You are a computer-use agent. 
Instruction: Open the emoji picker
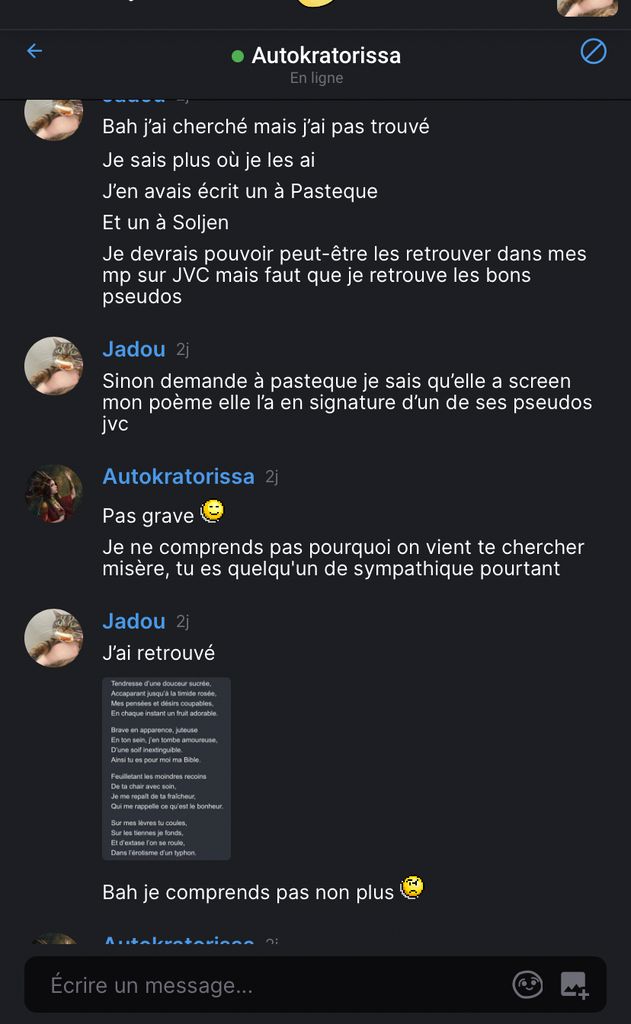click(527, 985)
